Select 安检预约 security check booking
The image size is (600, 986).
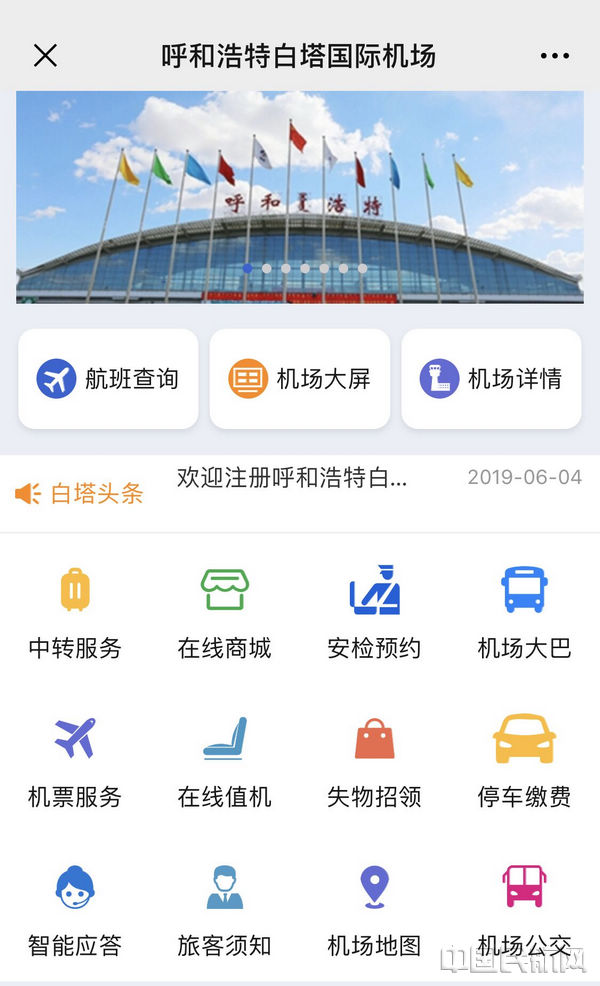(374, 611)
